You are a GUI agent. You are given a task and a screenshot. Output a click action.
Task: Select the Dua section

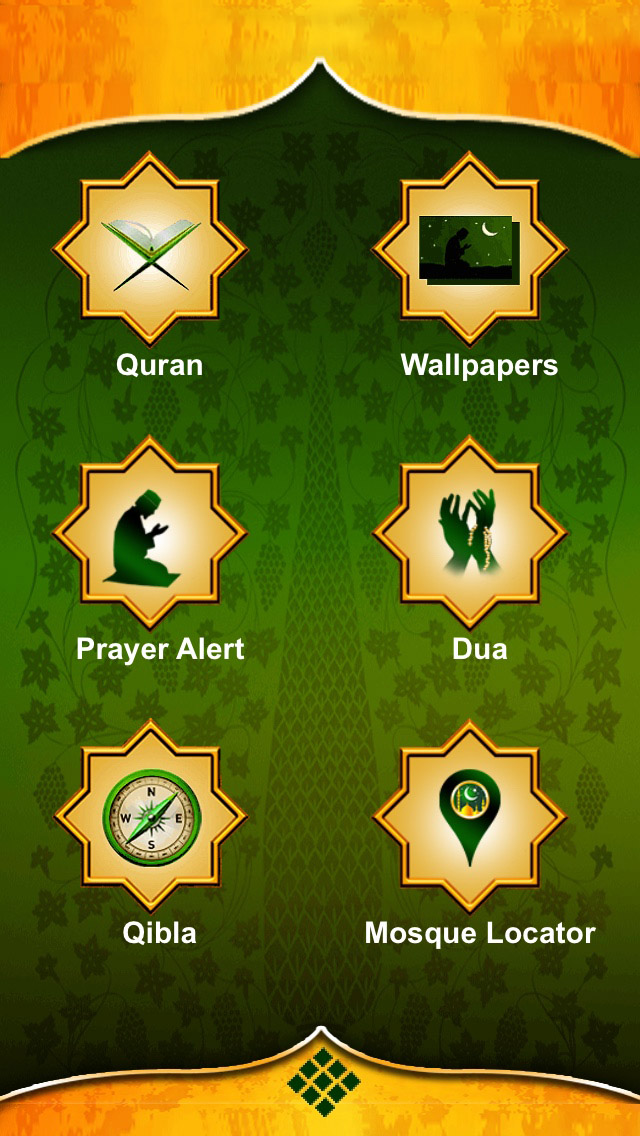[x=470, y=532]
